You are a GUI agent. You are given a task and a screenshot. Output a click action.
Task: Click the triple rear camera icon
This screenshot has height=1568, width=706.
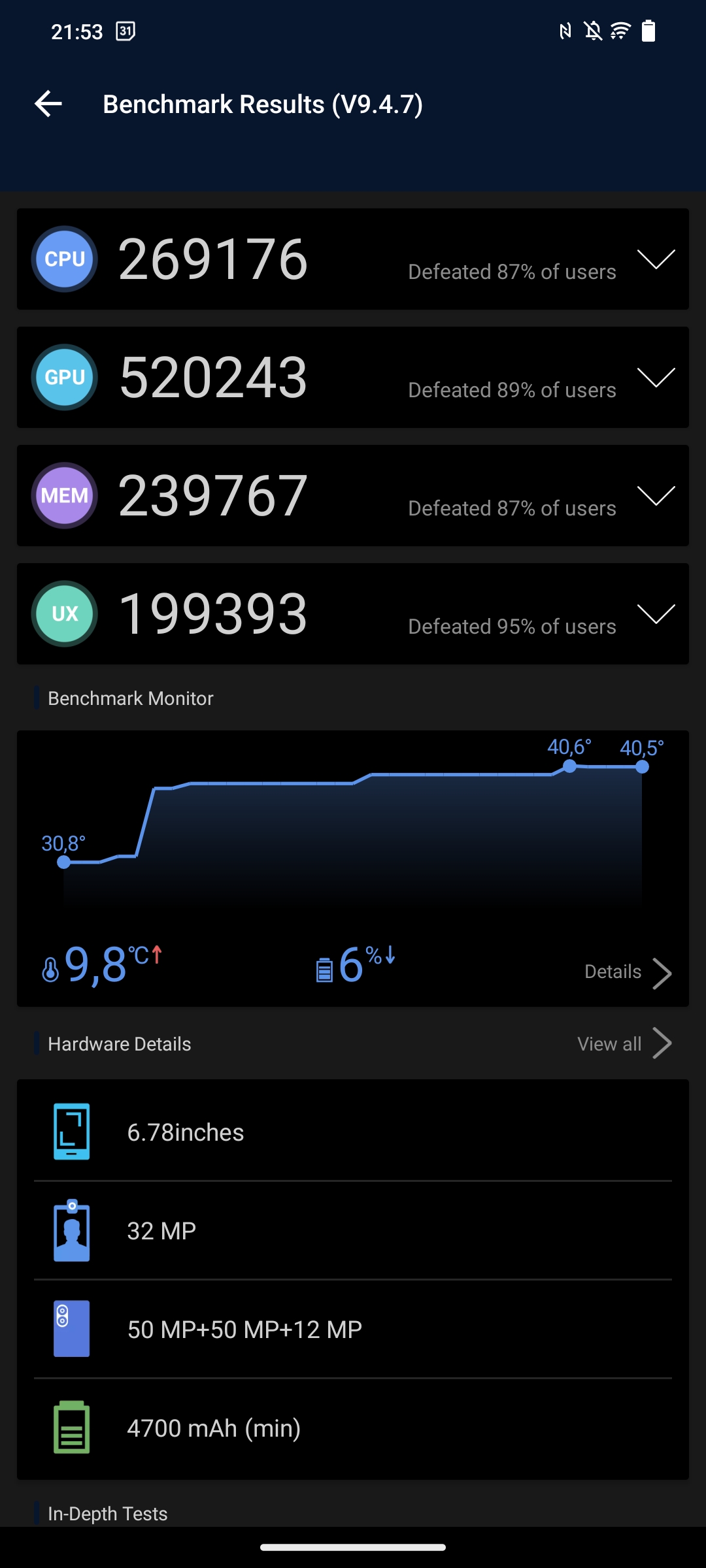[x=71, y=1330]
